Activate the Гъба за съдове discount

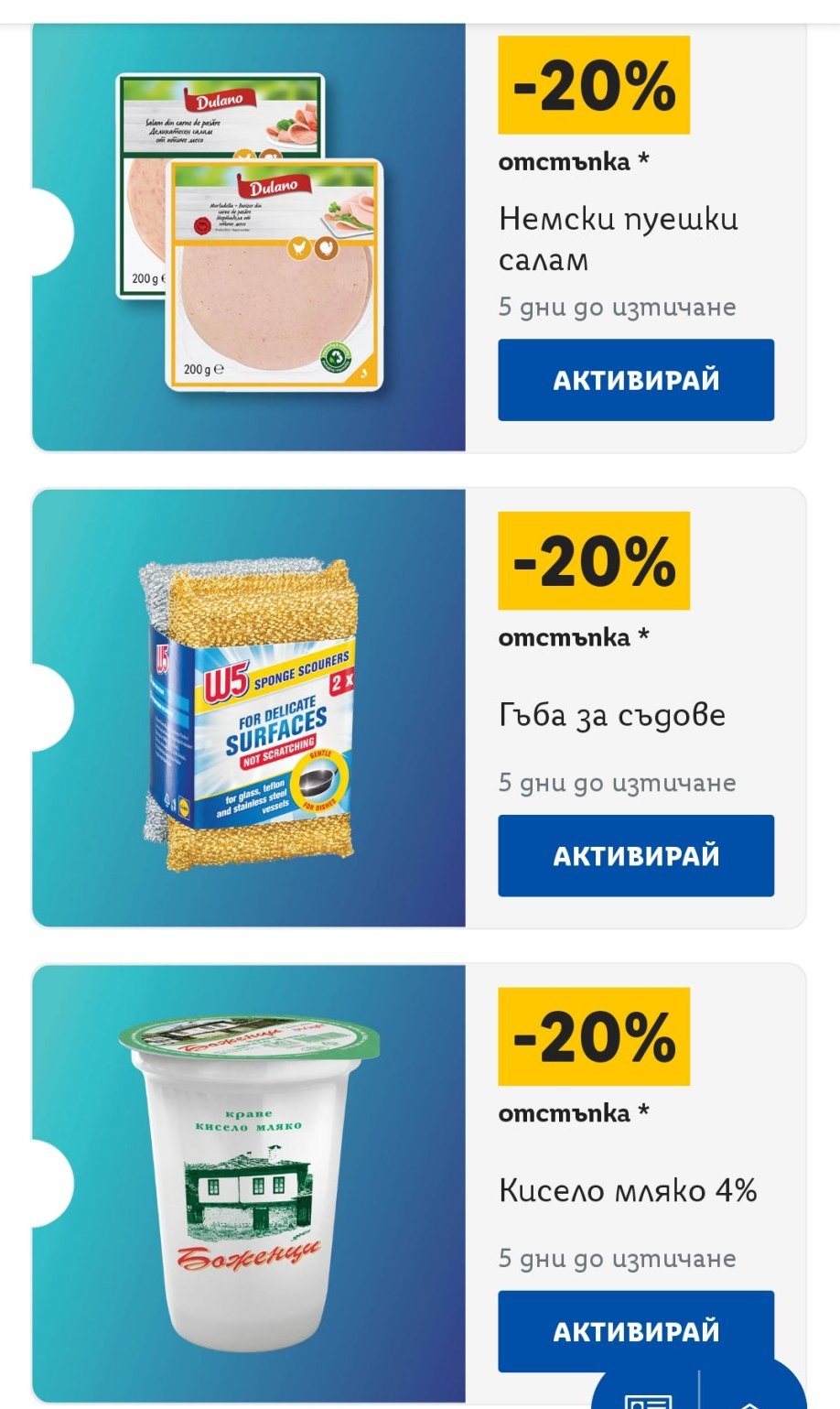pos(635,855)
